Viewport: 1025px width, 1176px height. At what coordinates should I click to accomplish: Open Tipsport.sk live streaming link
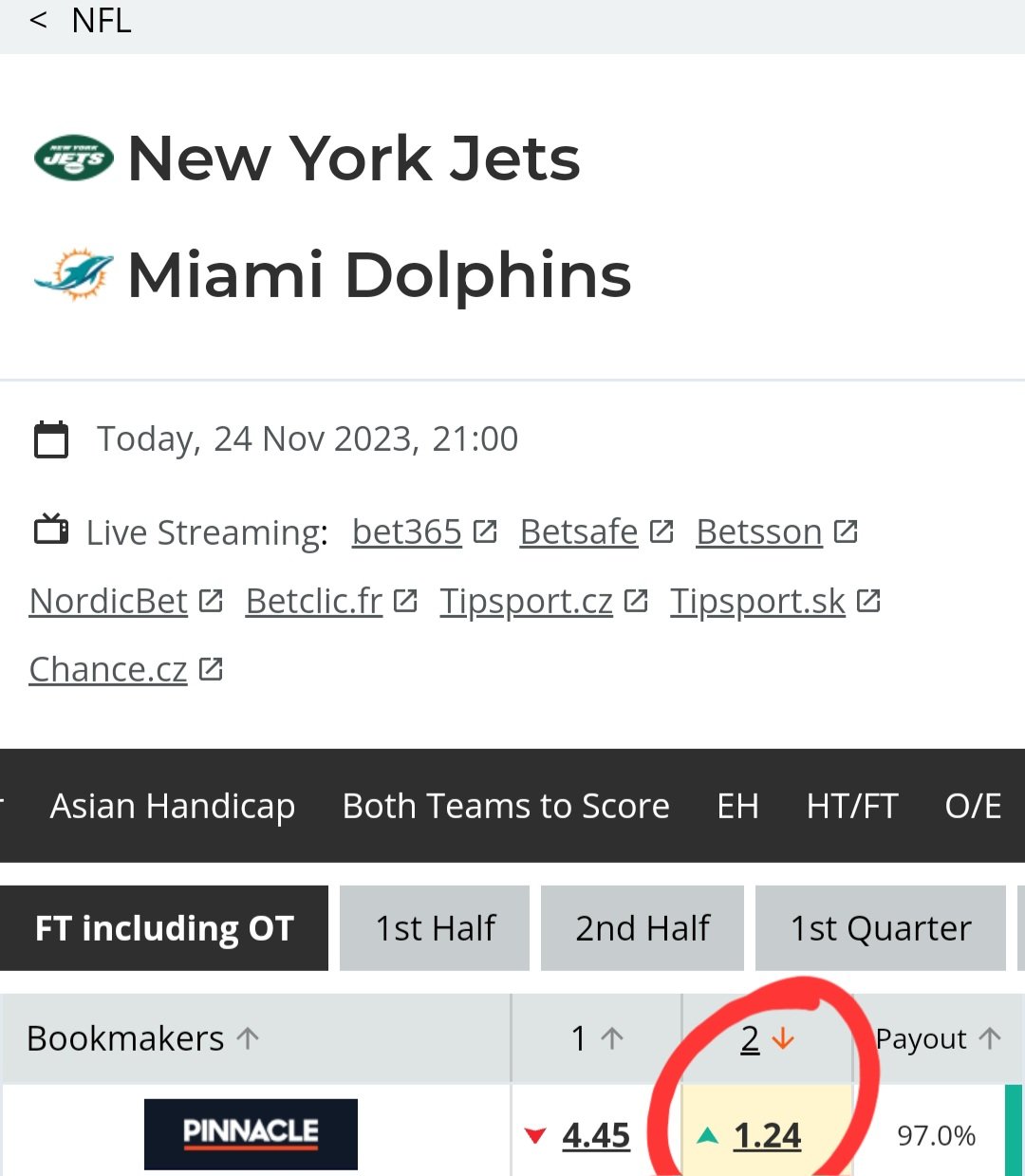(x=756, y=602)
